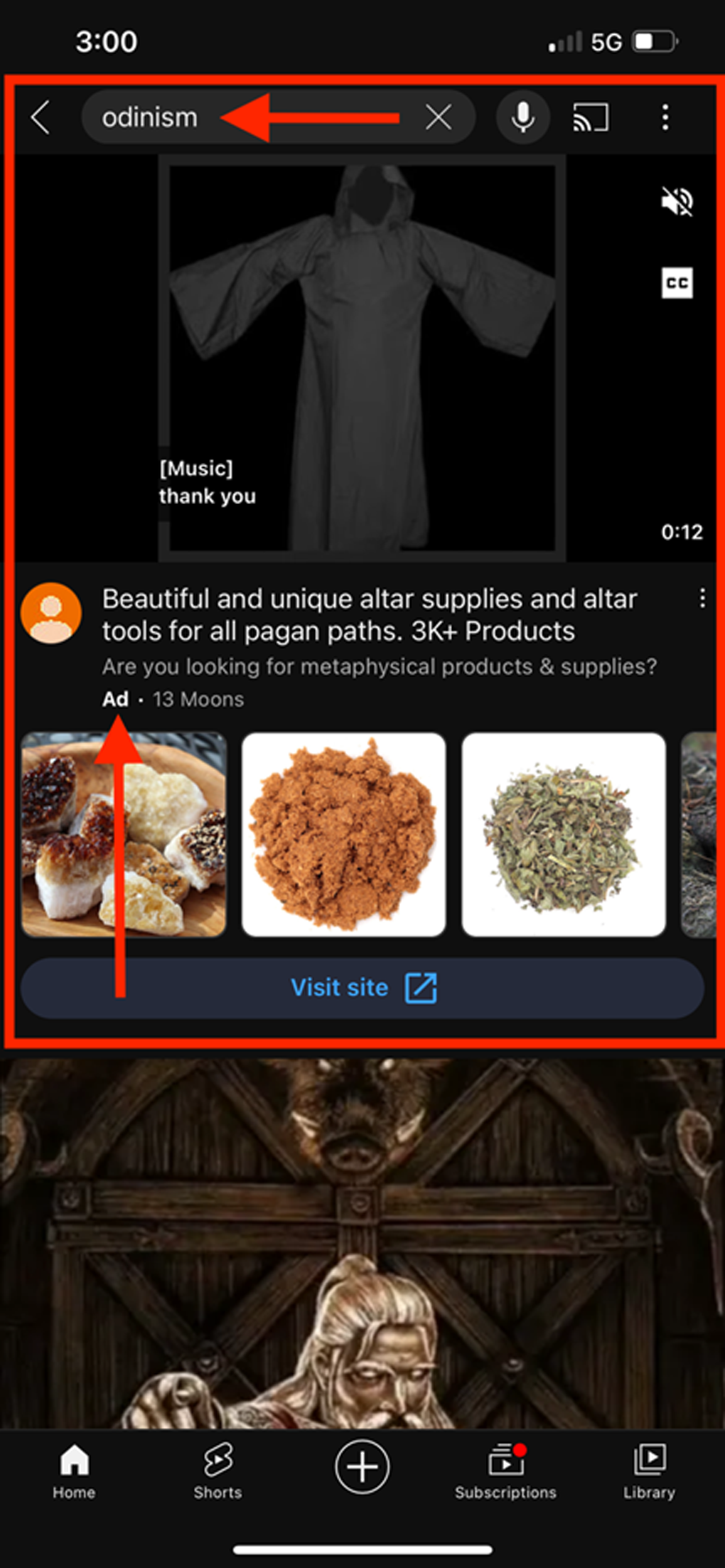The height and width of the screenshot is (1568, 725).
Task: Unmute the ad video sound
Action: pyautogui.click(x=677, y=203)
